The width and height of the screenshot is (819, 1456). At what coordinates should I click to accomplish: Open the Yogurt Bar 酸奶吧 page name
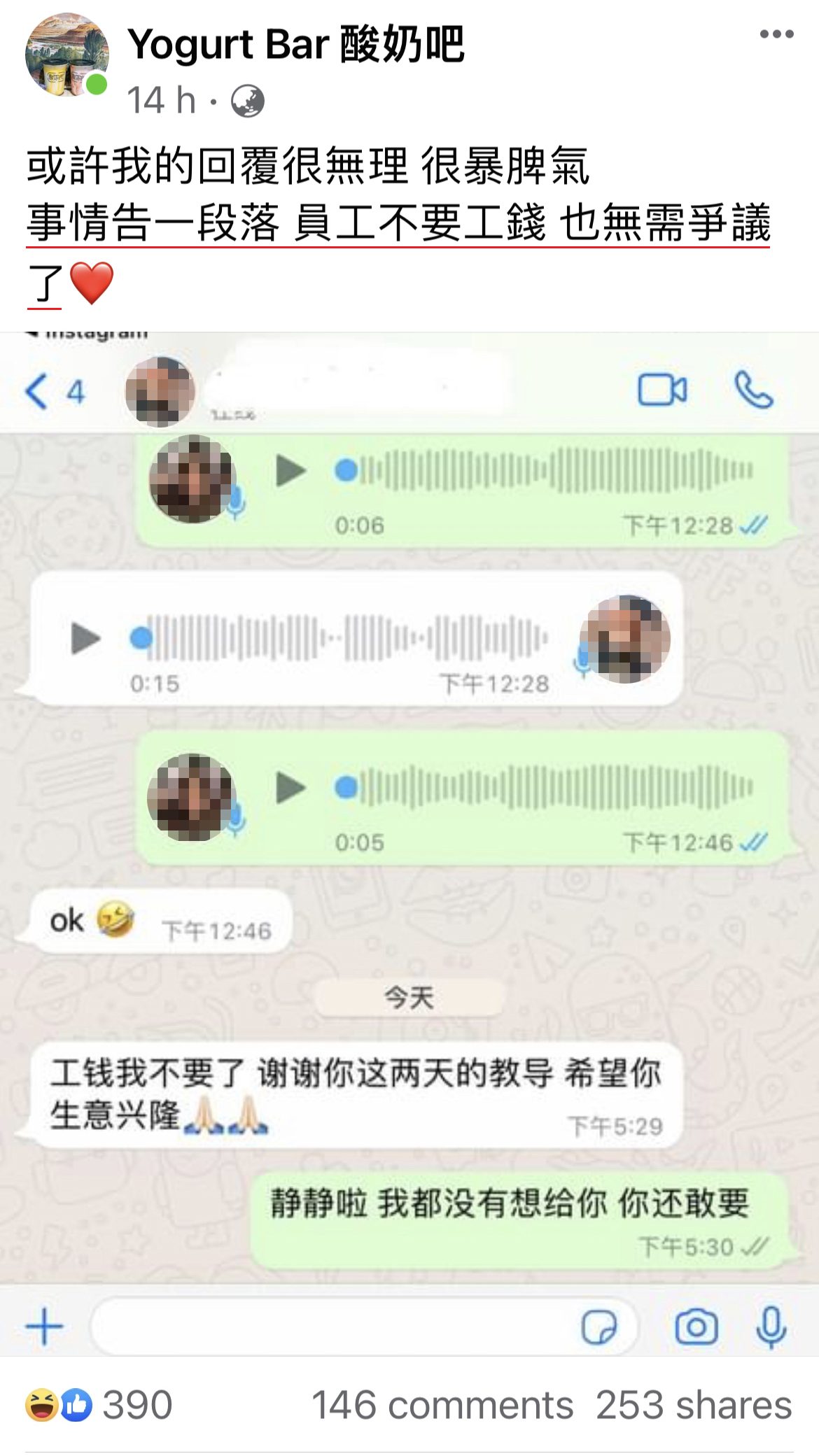tap(295, 44)
